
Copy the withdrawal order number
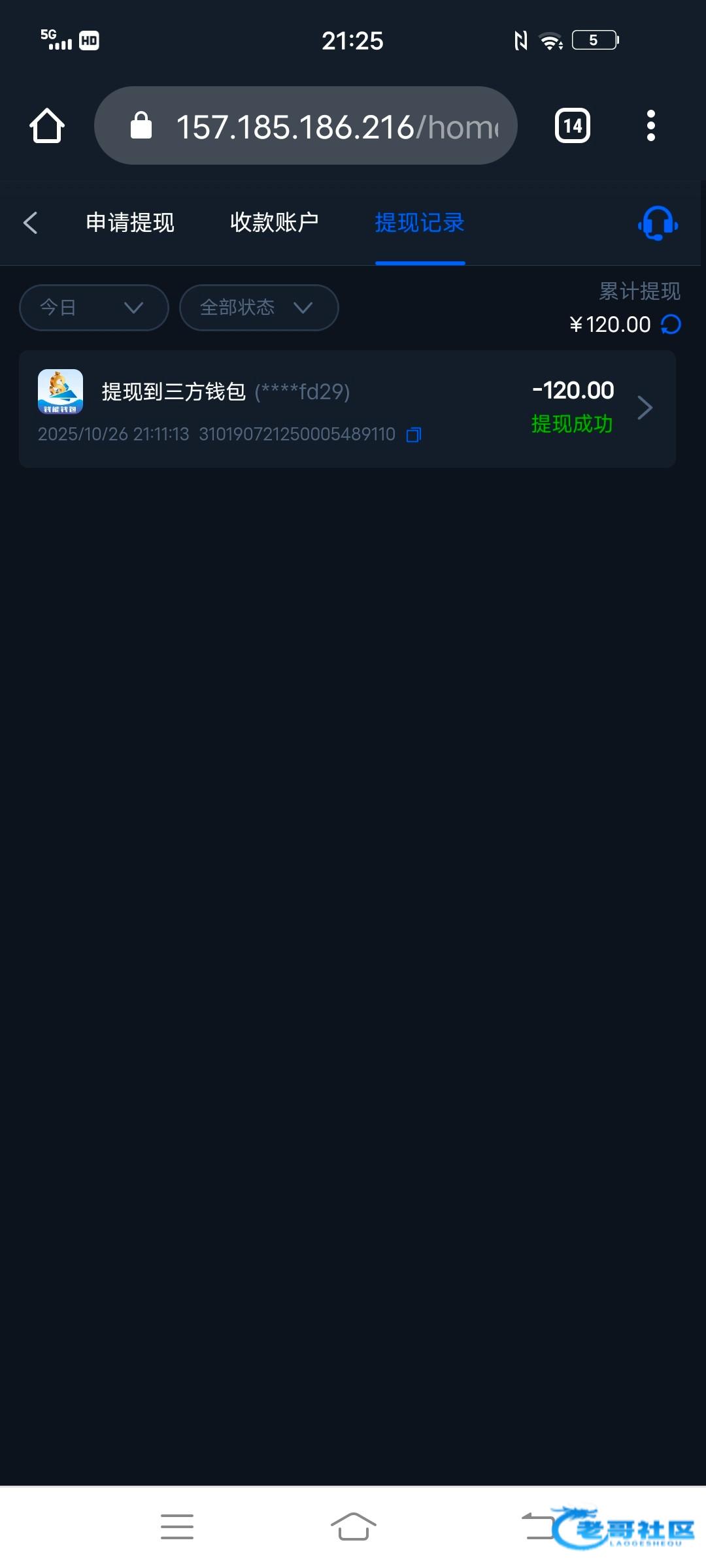(x=414, y=435)
